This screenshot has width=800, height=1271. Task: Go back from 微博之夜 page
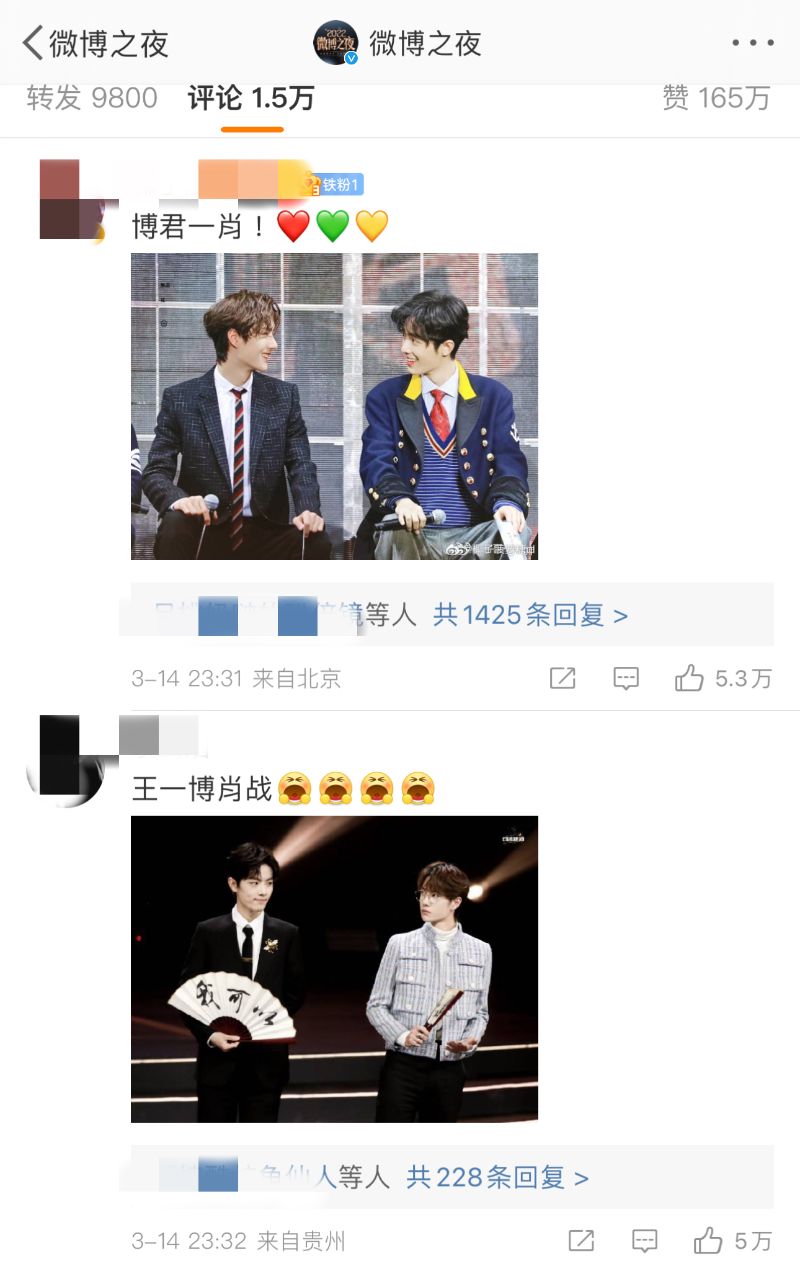coord(34,43)
